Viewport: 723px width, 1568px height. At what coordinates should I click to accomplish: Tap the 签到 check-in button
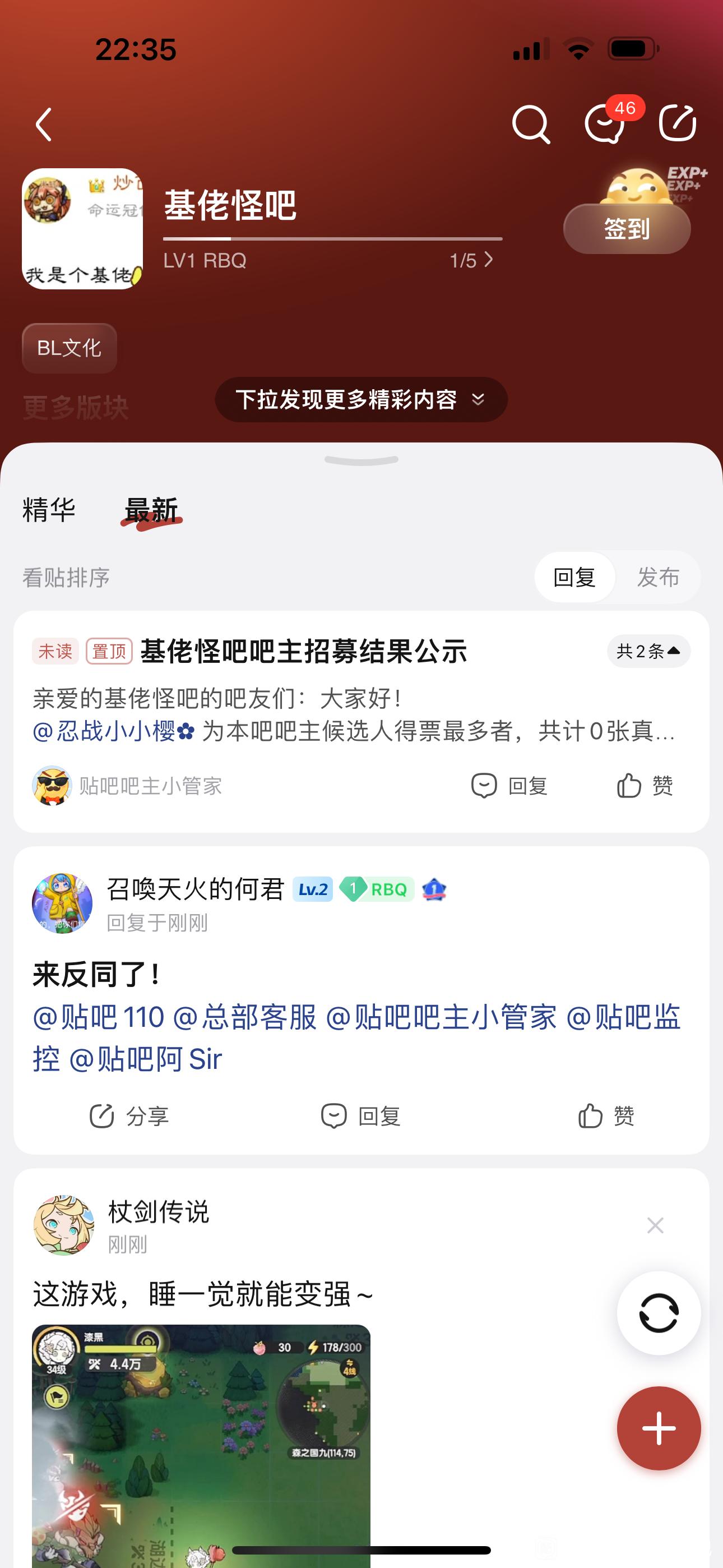coord(626,229)
